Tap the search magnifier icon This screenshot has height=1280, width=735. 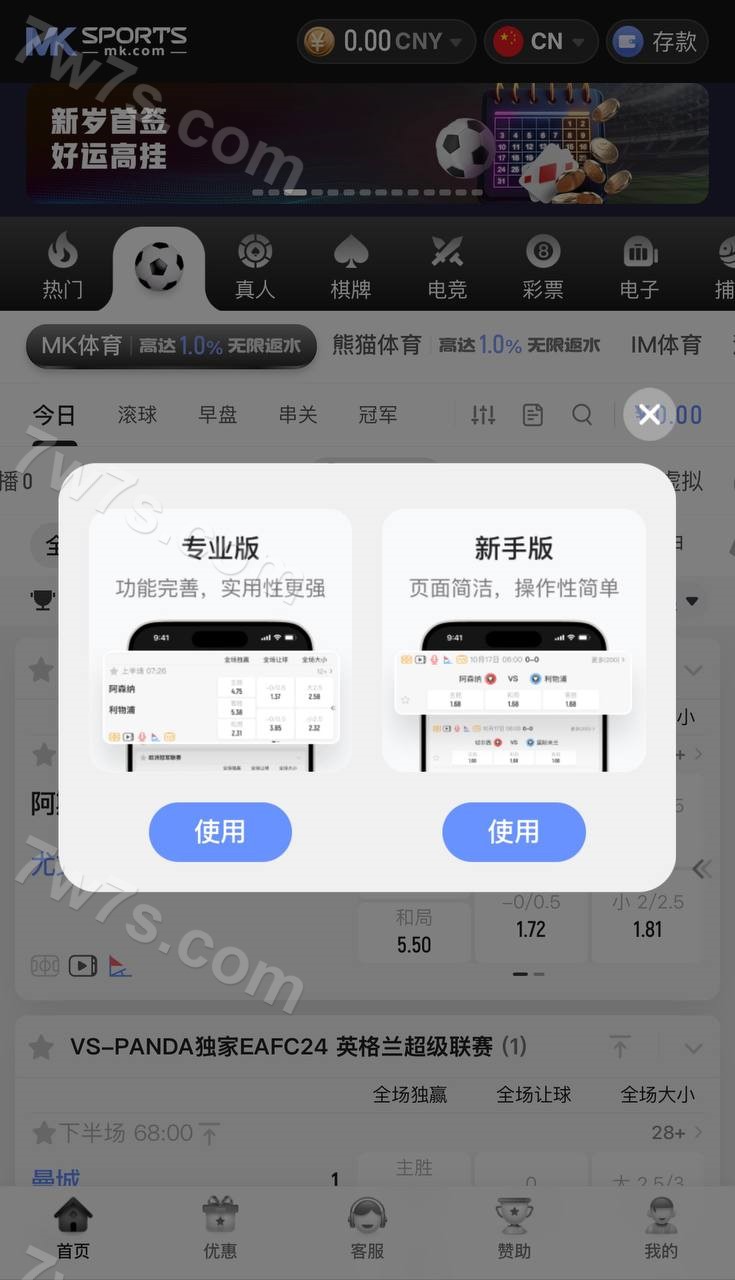(x=582, y=414)
